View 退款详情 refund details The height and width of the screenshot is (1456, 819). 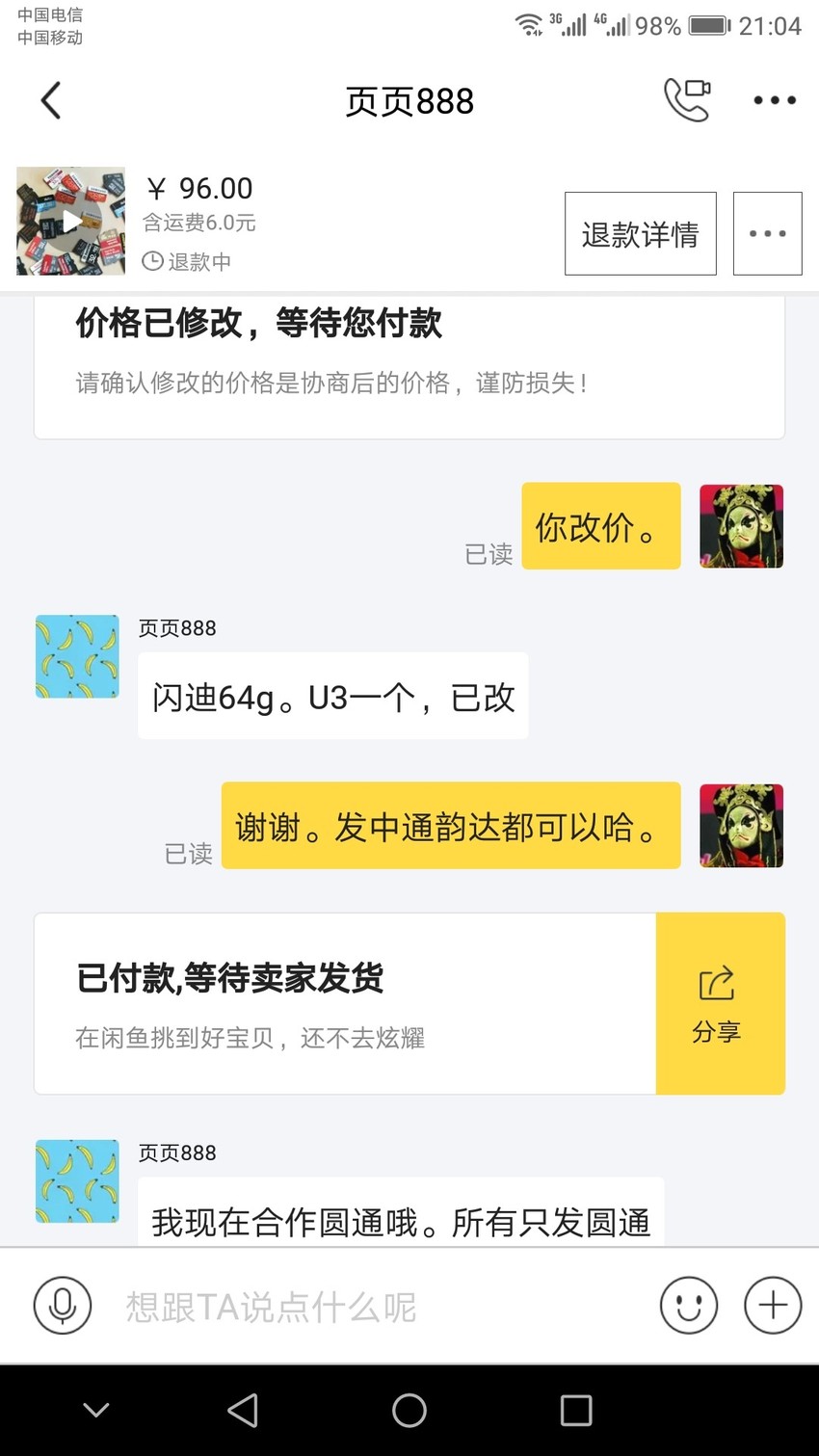[641, 233]
